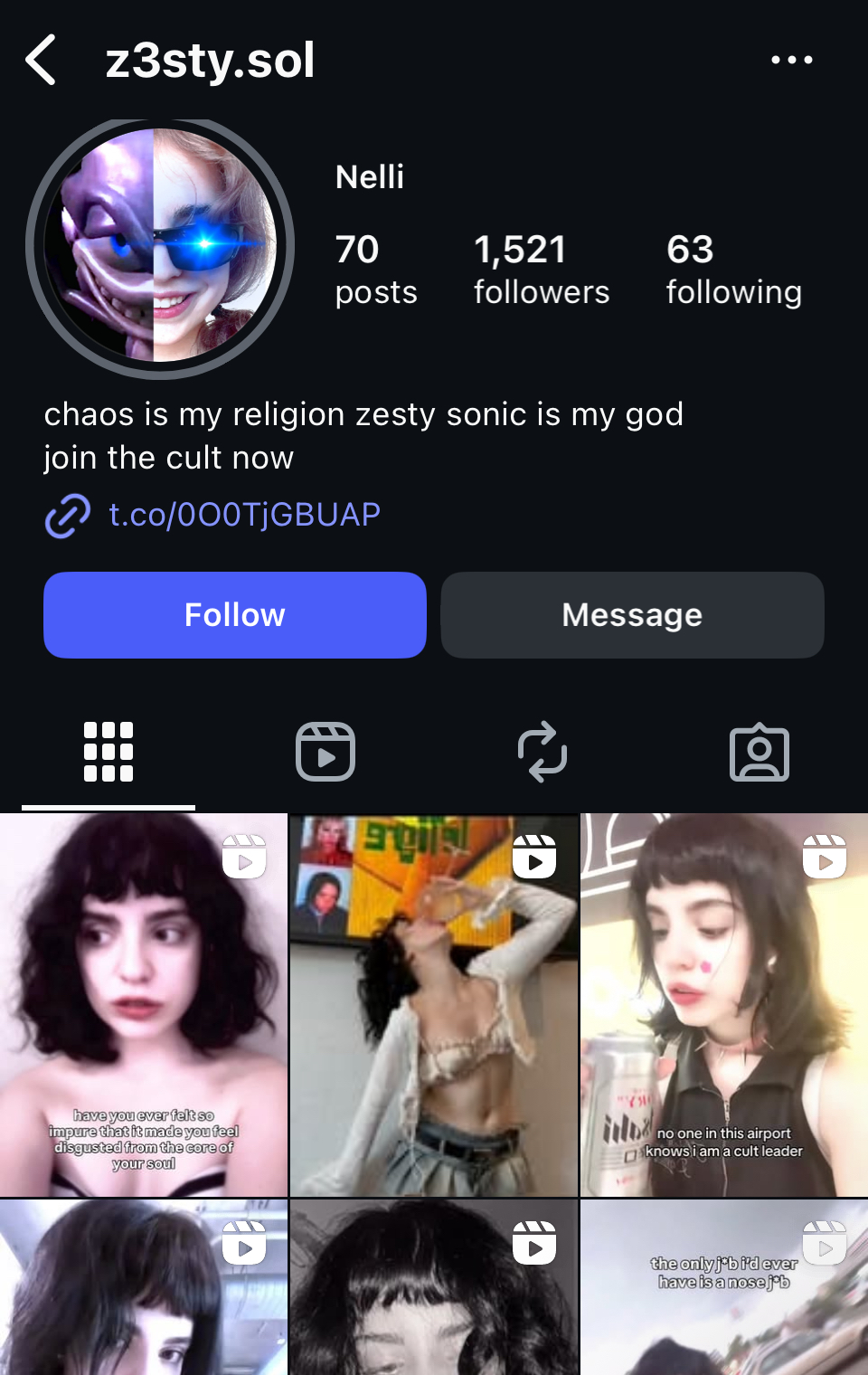The height and width of the screenshot is (1375, 868).
Task: Go back from the z3sty.sol profile
Action: click(x=42, y=60)
